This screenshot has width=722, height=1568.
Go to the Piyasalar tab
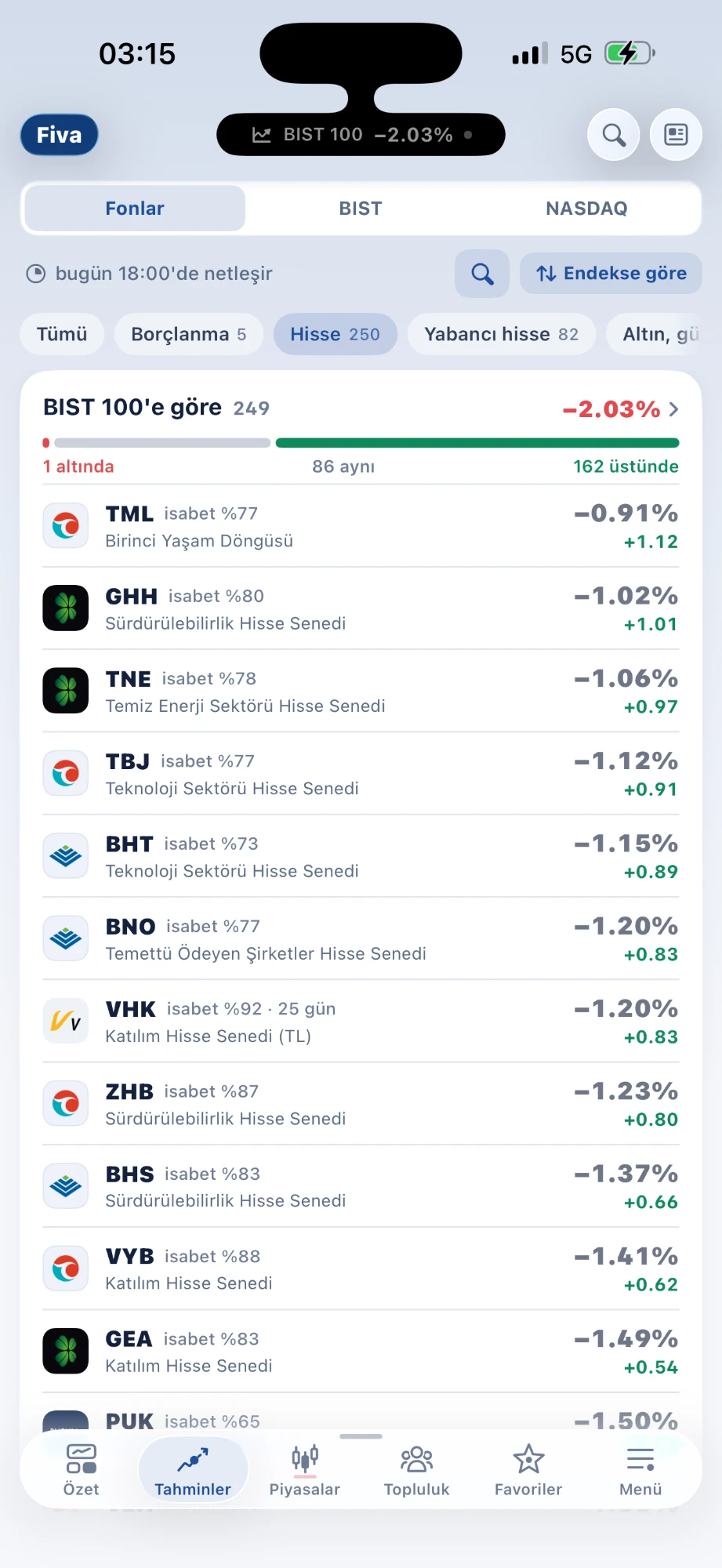(x=305, y=1471)
